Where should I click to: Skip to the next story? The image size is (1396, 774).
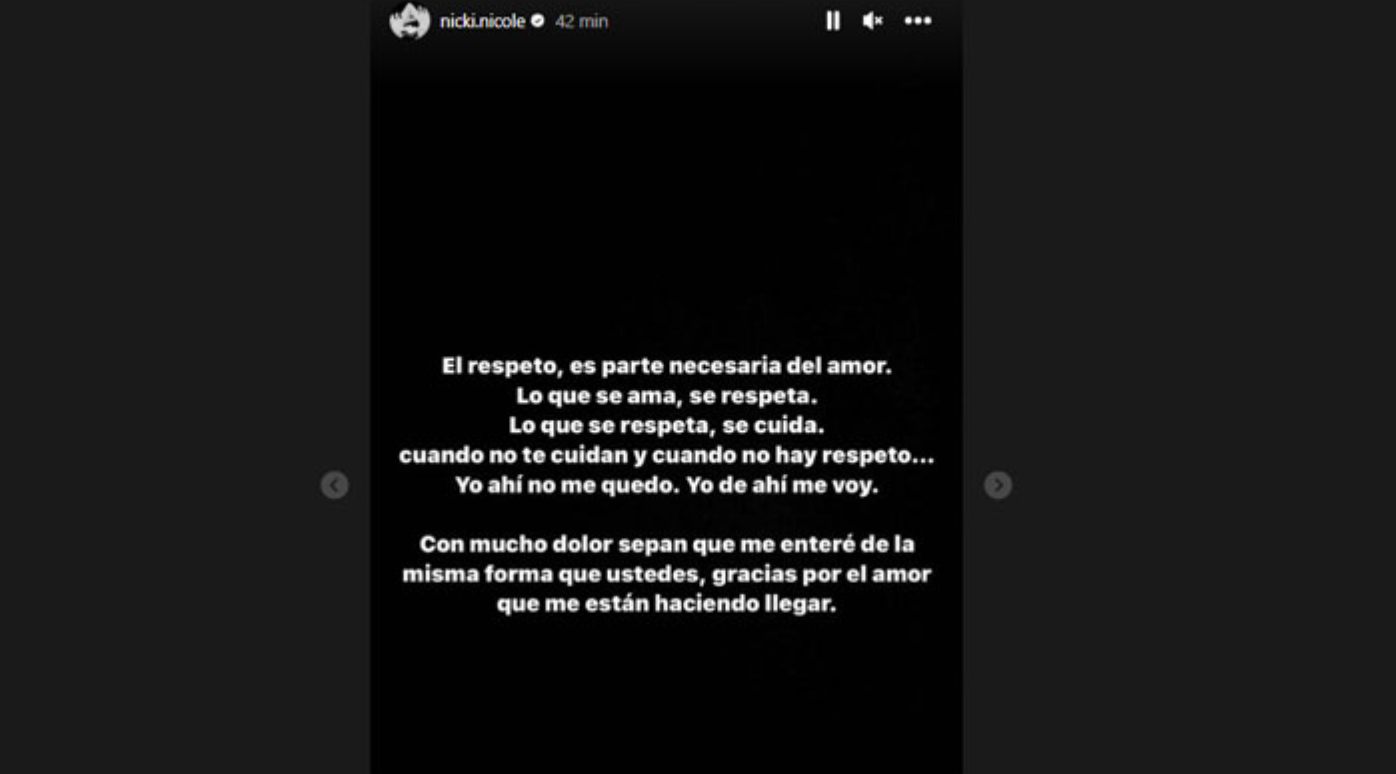pyautogui.click(x=997, y=485)
